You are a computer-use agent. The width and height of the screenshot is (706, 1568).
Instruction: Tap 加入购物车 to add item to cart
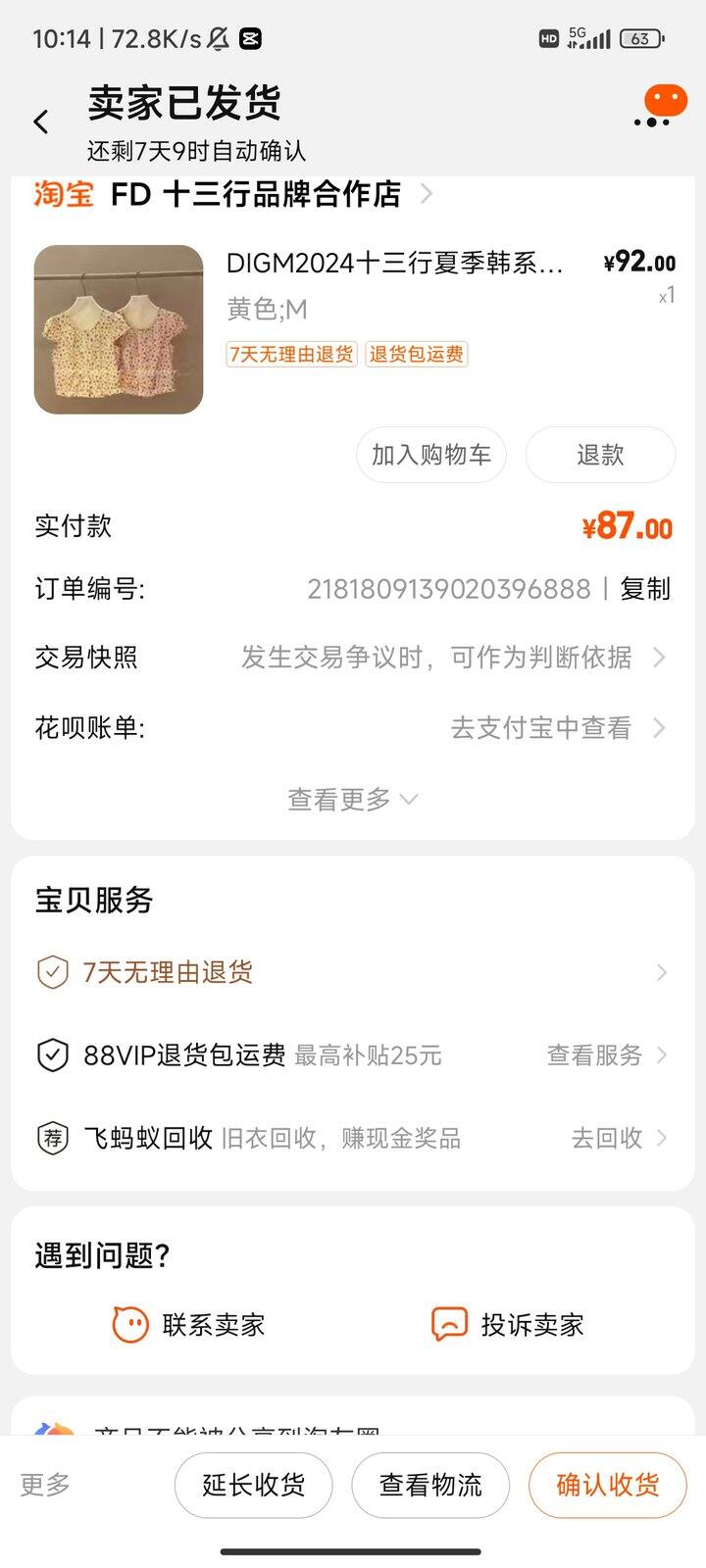[431, 454]
